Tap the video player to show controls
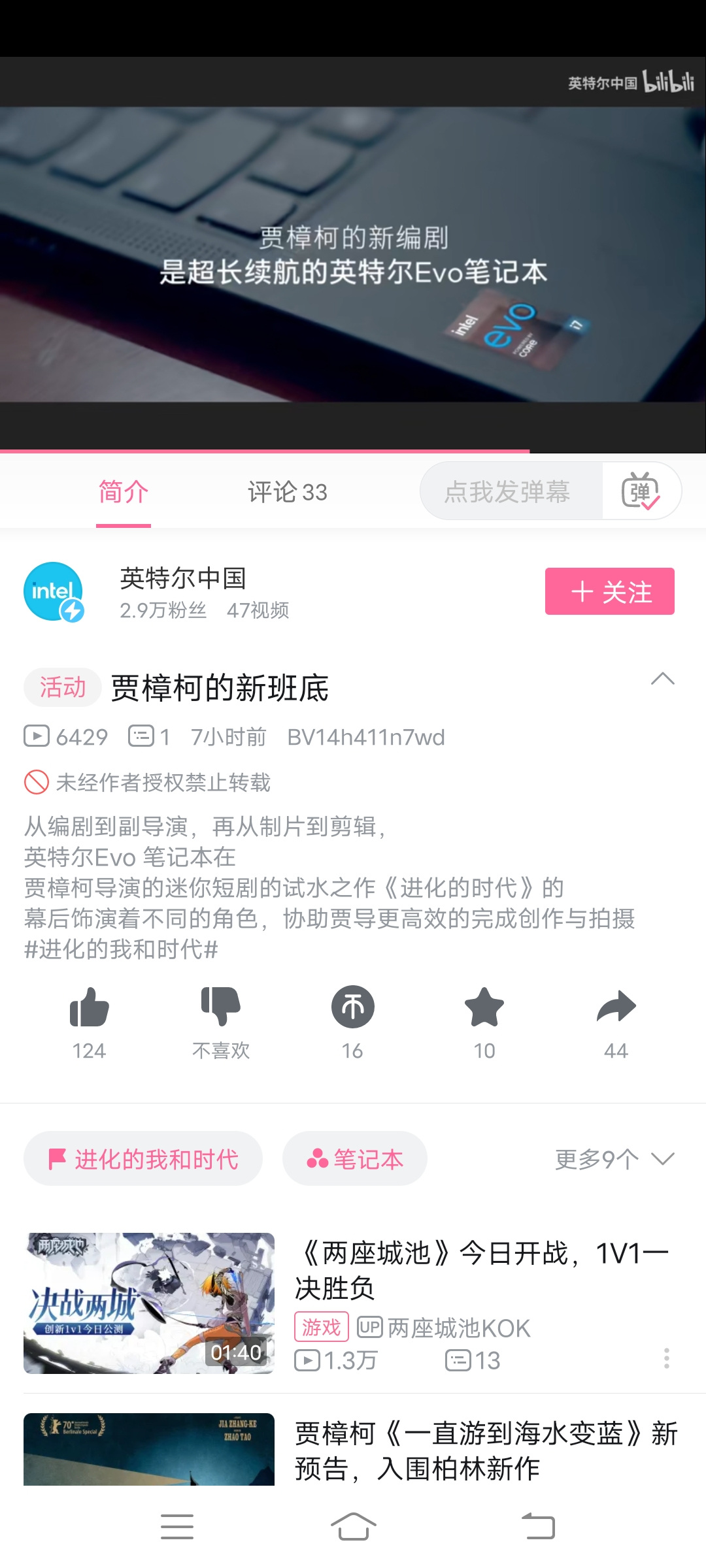Image resolution: width=706 pixels, height=1568 pixels. pos(353,255)
